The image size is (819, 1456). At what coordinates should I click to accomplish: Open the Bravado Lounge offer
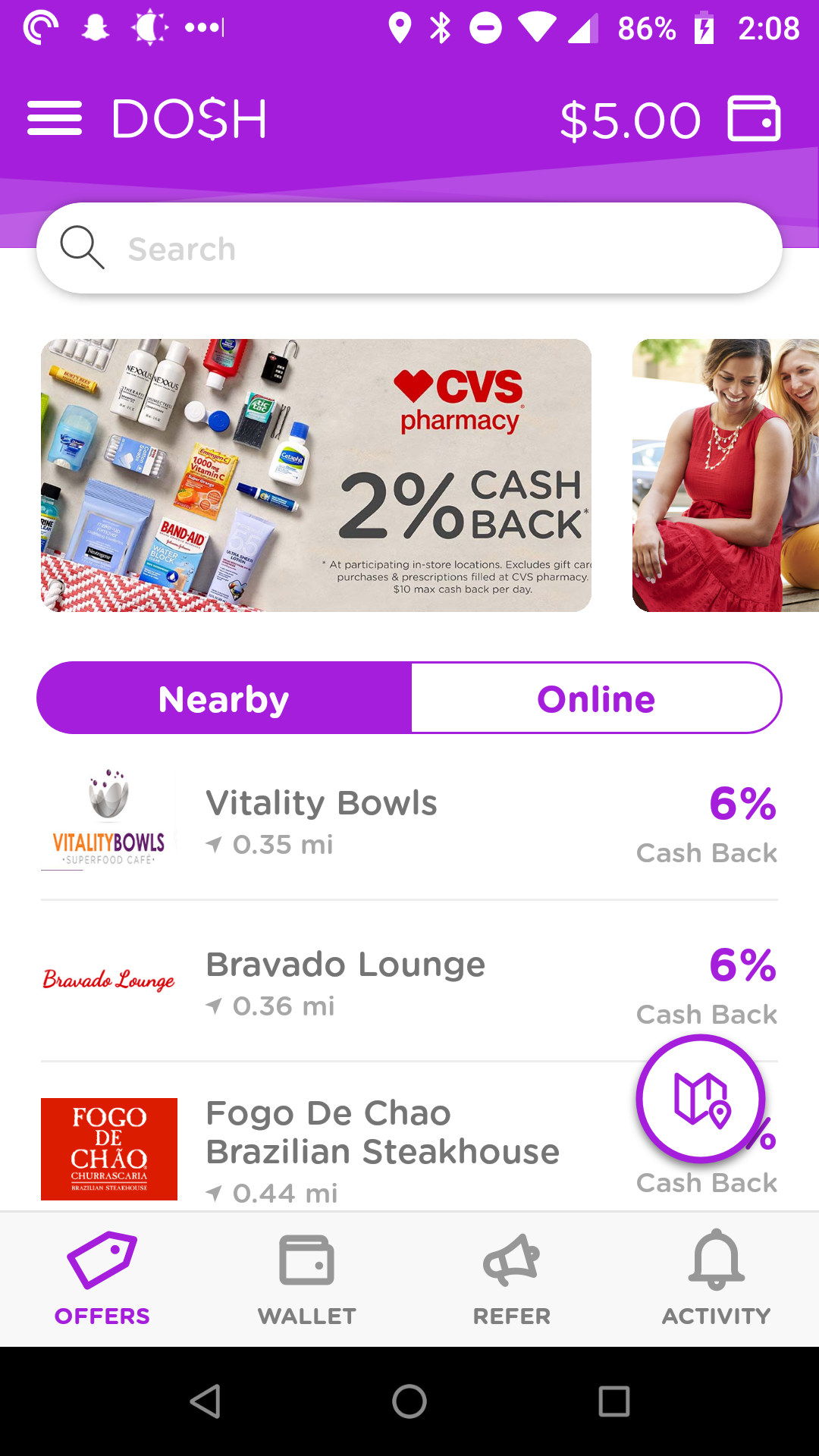point(409,983)
